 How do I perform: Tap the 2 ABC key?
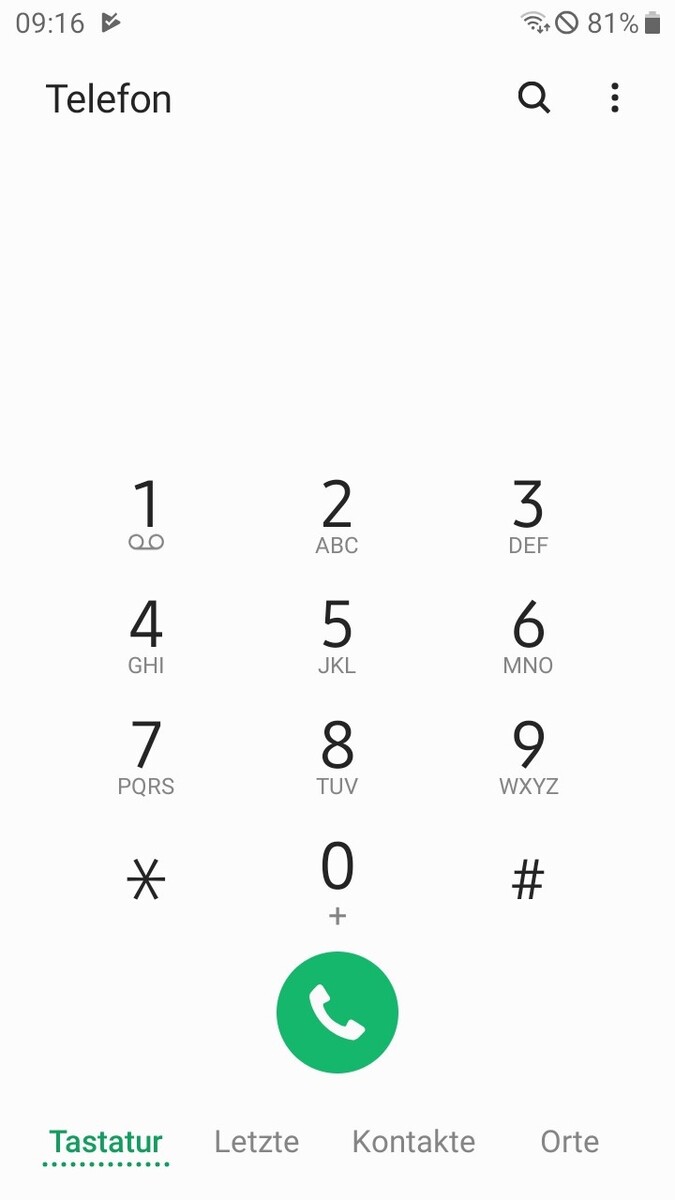point(337,516)
